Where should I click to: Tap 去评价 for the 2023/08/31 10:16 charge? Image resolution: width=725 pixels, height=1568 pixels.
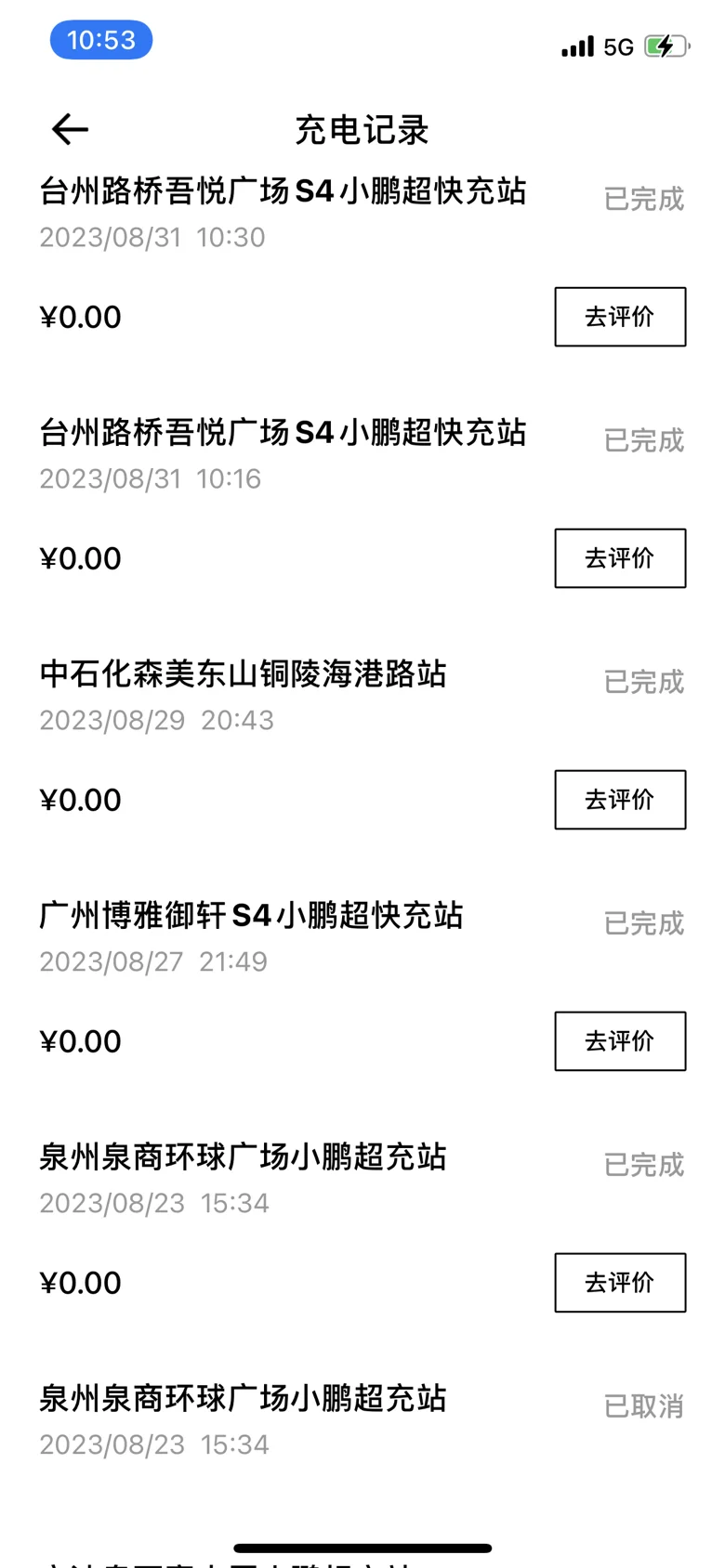pyautogui.click(x=620, y=558)
